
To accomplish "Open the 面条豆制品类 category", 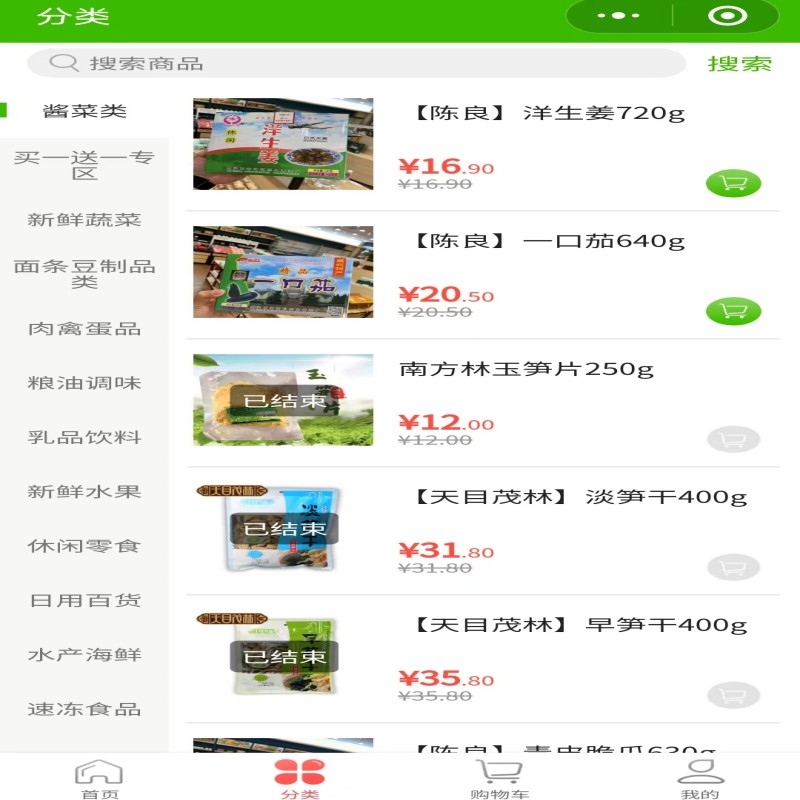I will click(x=84, y=274).
